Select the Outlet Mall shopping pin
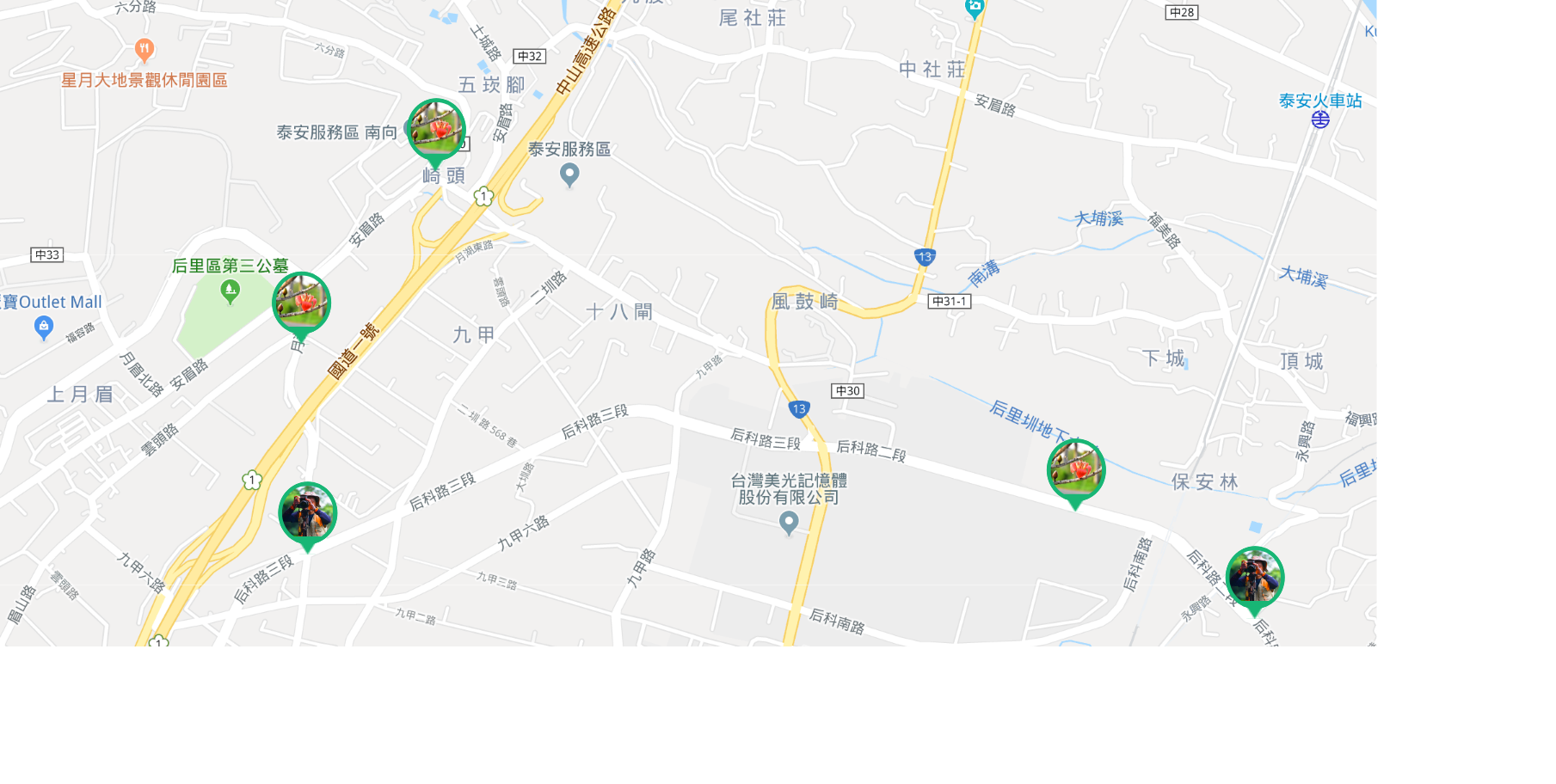Screen dimensions: 1556x784 click(x=44, y=327)
